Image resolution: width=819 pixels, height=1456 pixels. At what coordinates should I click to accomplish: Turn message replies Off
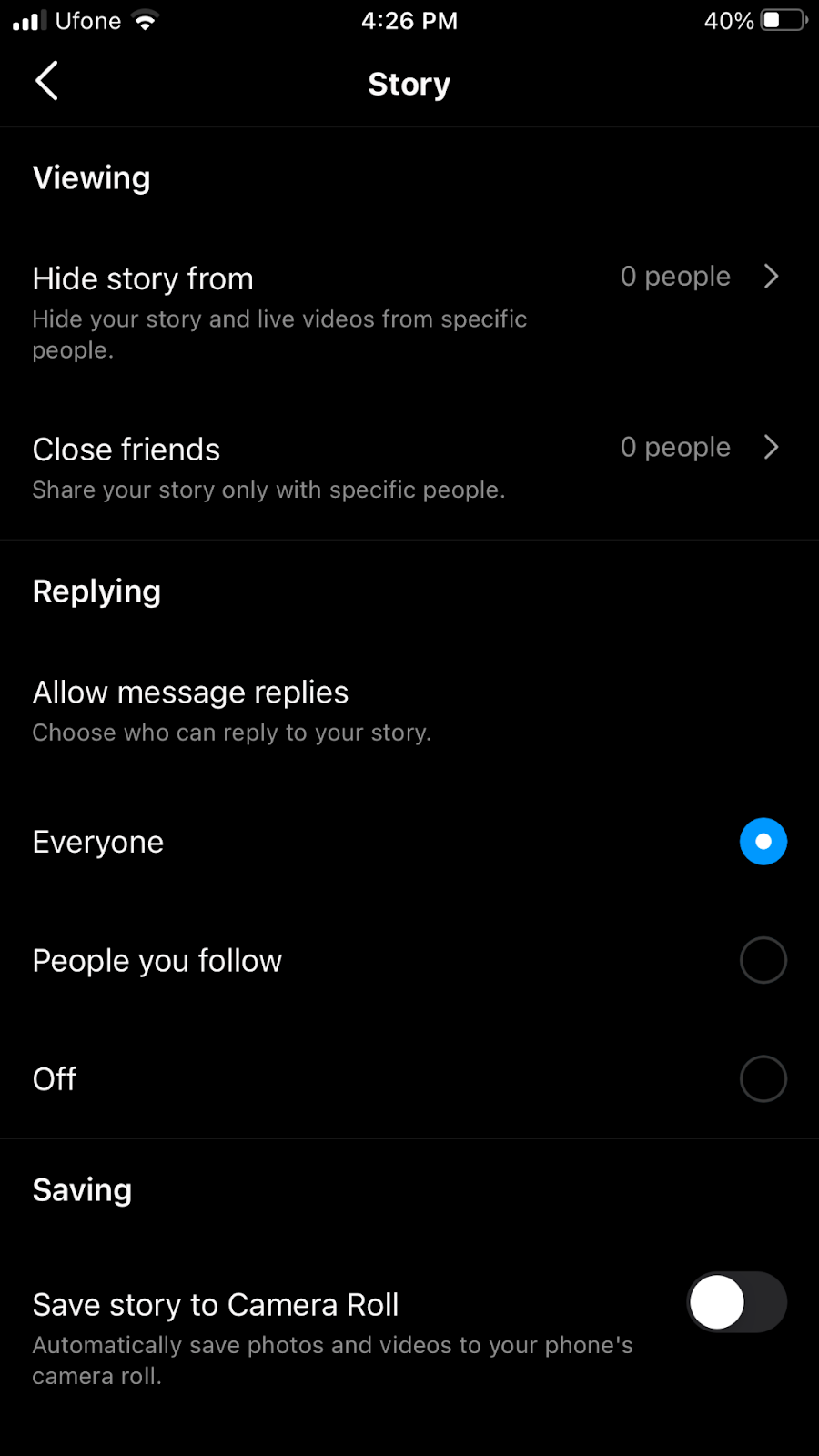pos(763,1078)
